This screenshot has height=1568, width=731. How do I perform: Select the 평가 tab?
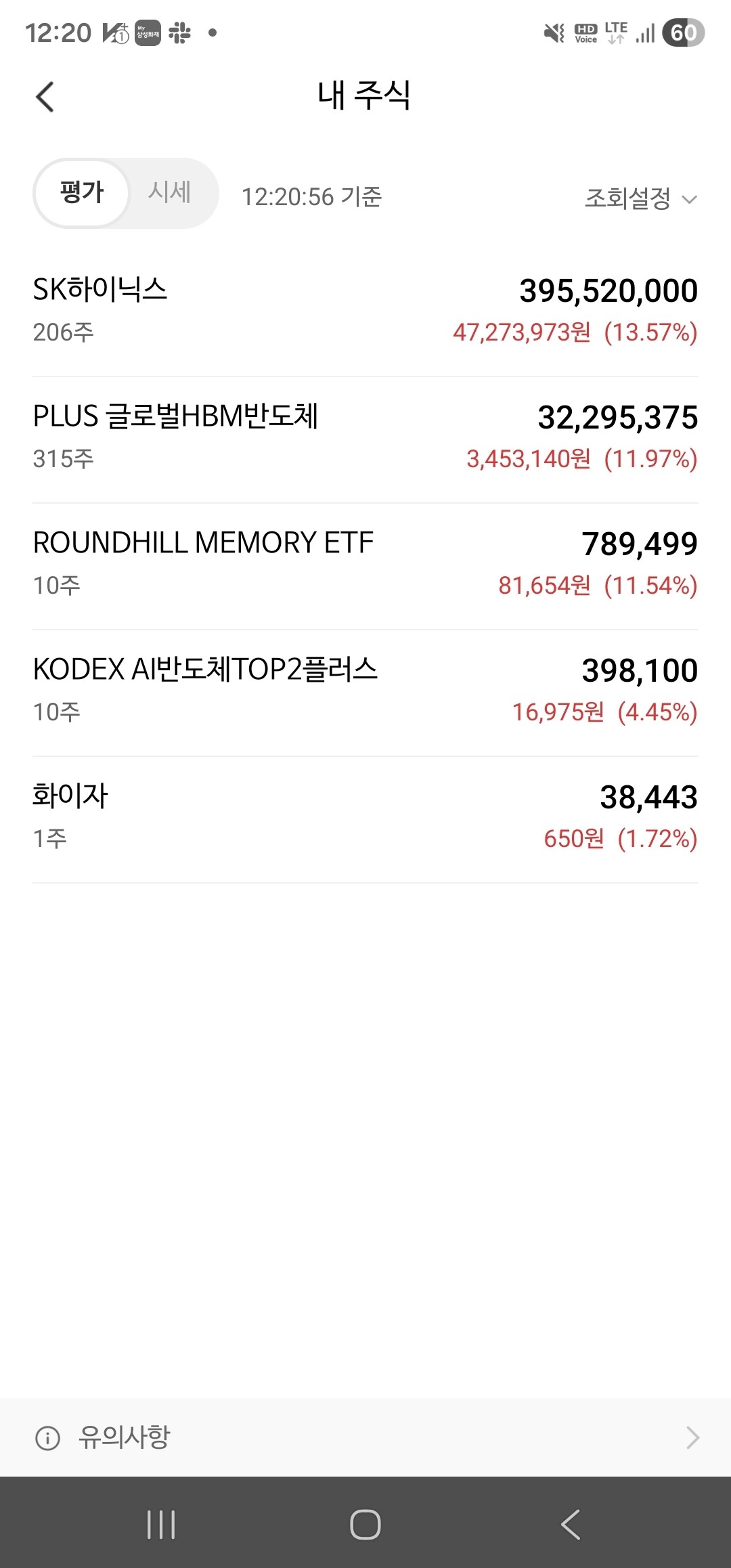[x=82, y=193]
